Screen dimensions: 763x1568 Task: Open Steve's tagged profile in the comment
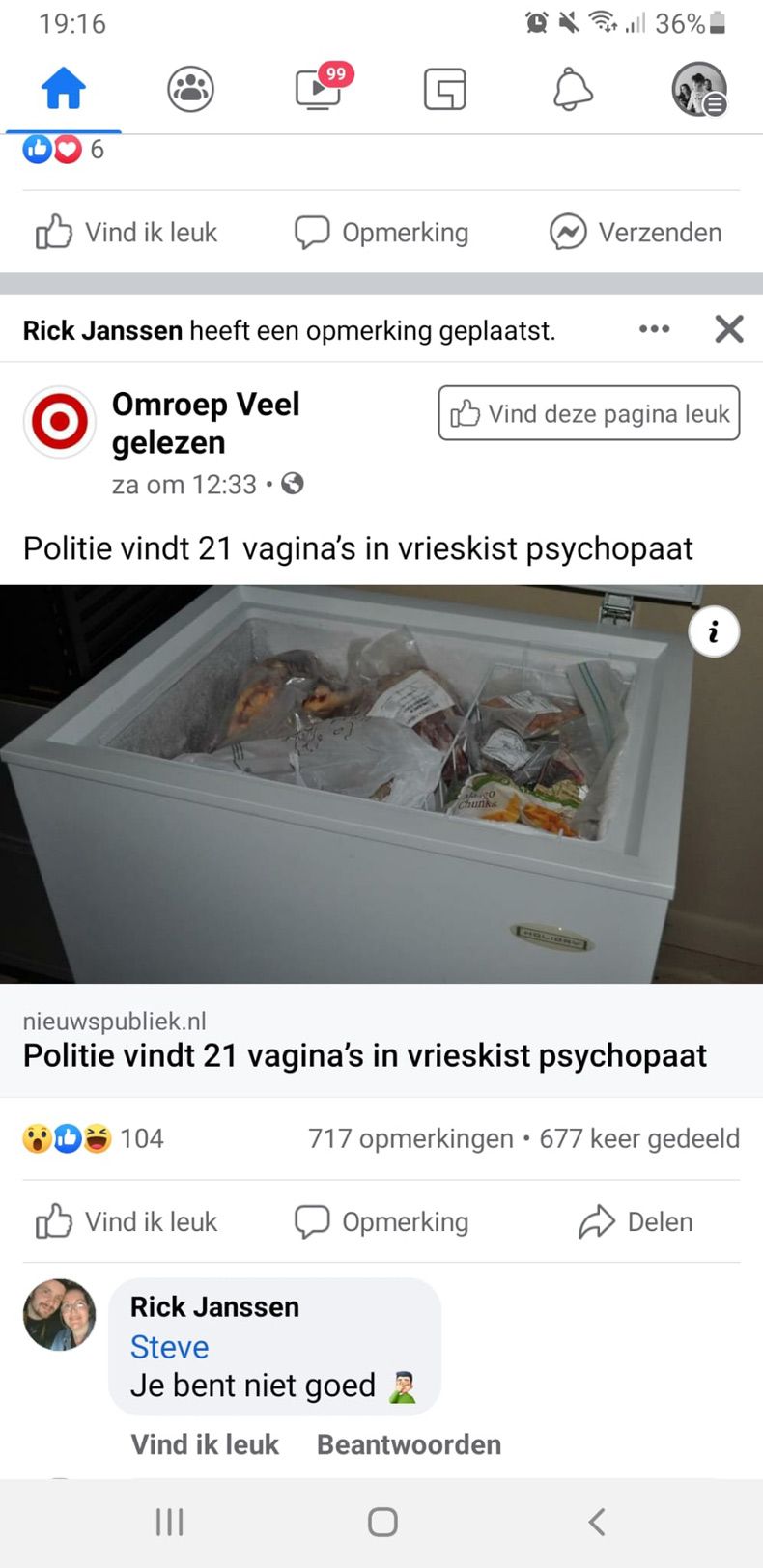click(169, 1346)
